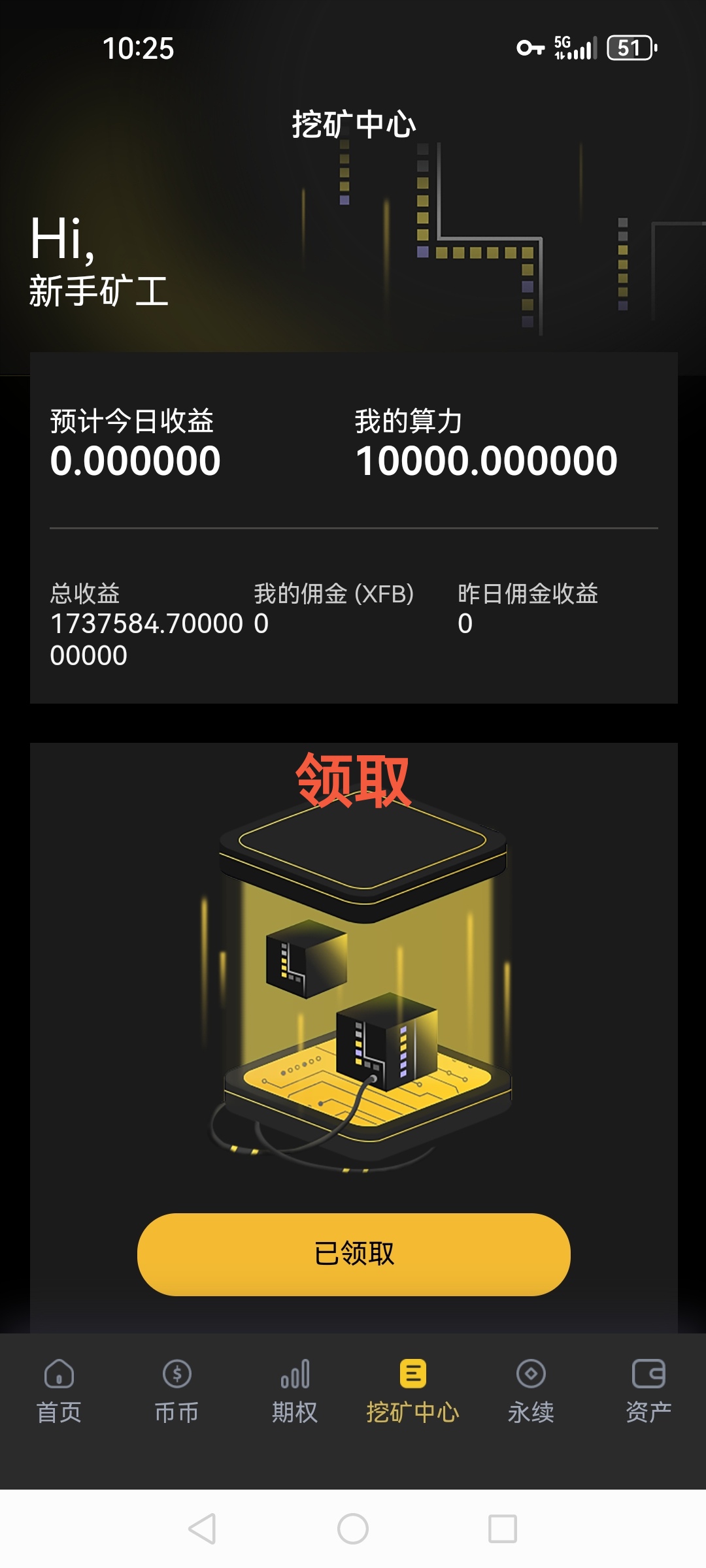Tap the system home button
This screenshot has height=1568, width=706.
(353, 1529)
